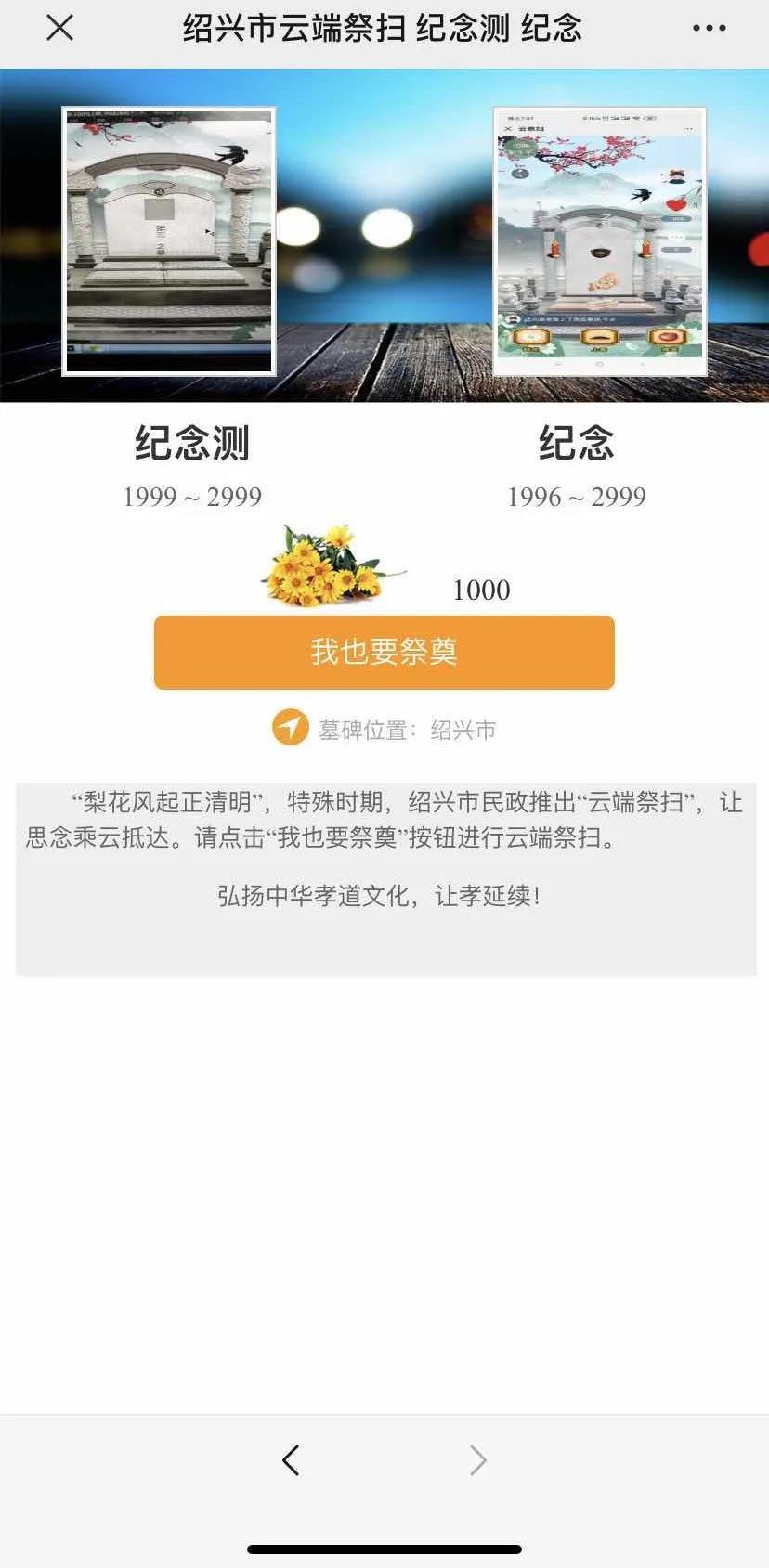Close the 绍兴市云端祭扫 web page
The image size is (769, 1568).
click(59, 28)
